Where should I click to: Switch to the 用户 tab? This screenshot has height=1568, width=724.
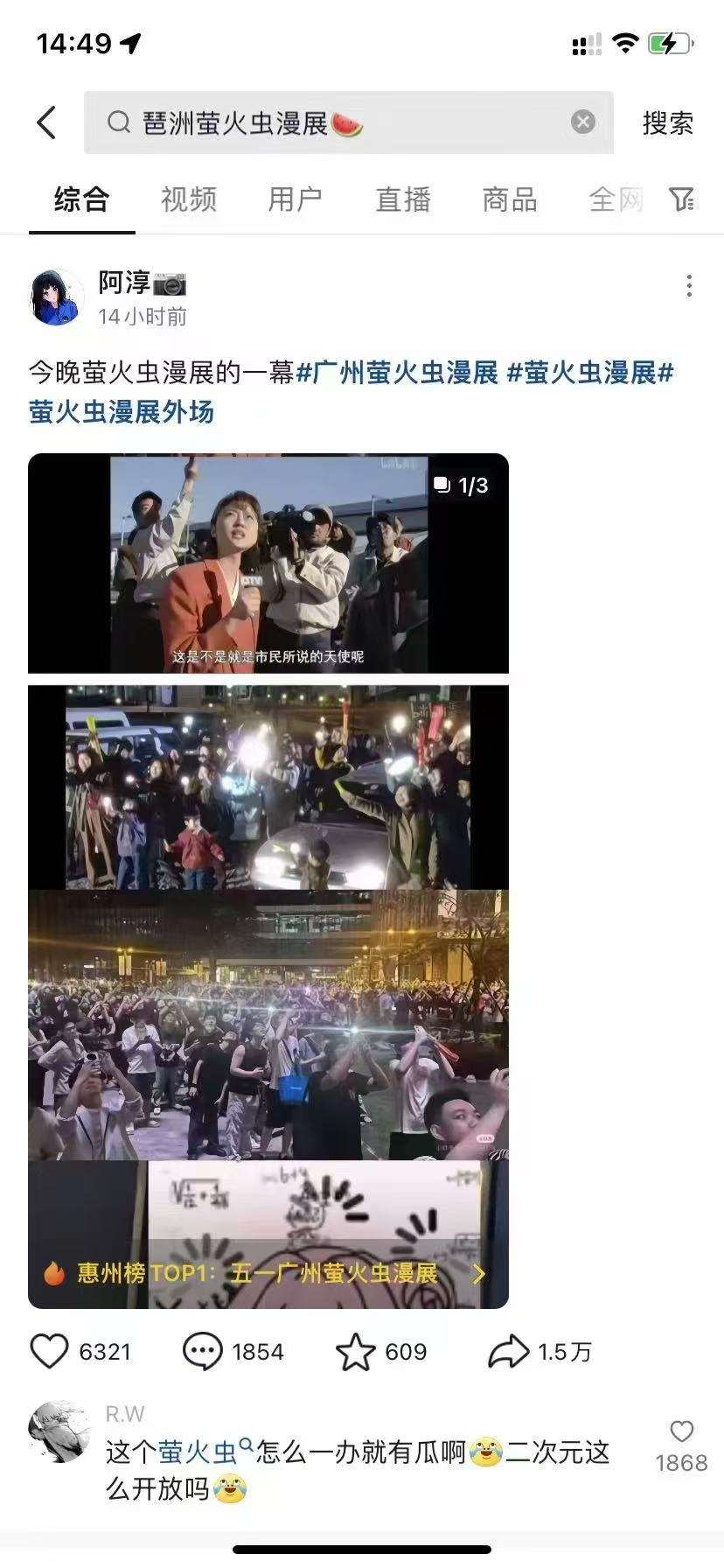pyautogui.click(x=296, y=199)
